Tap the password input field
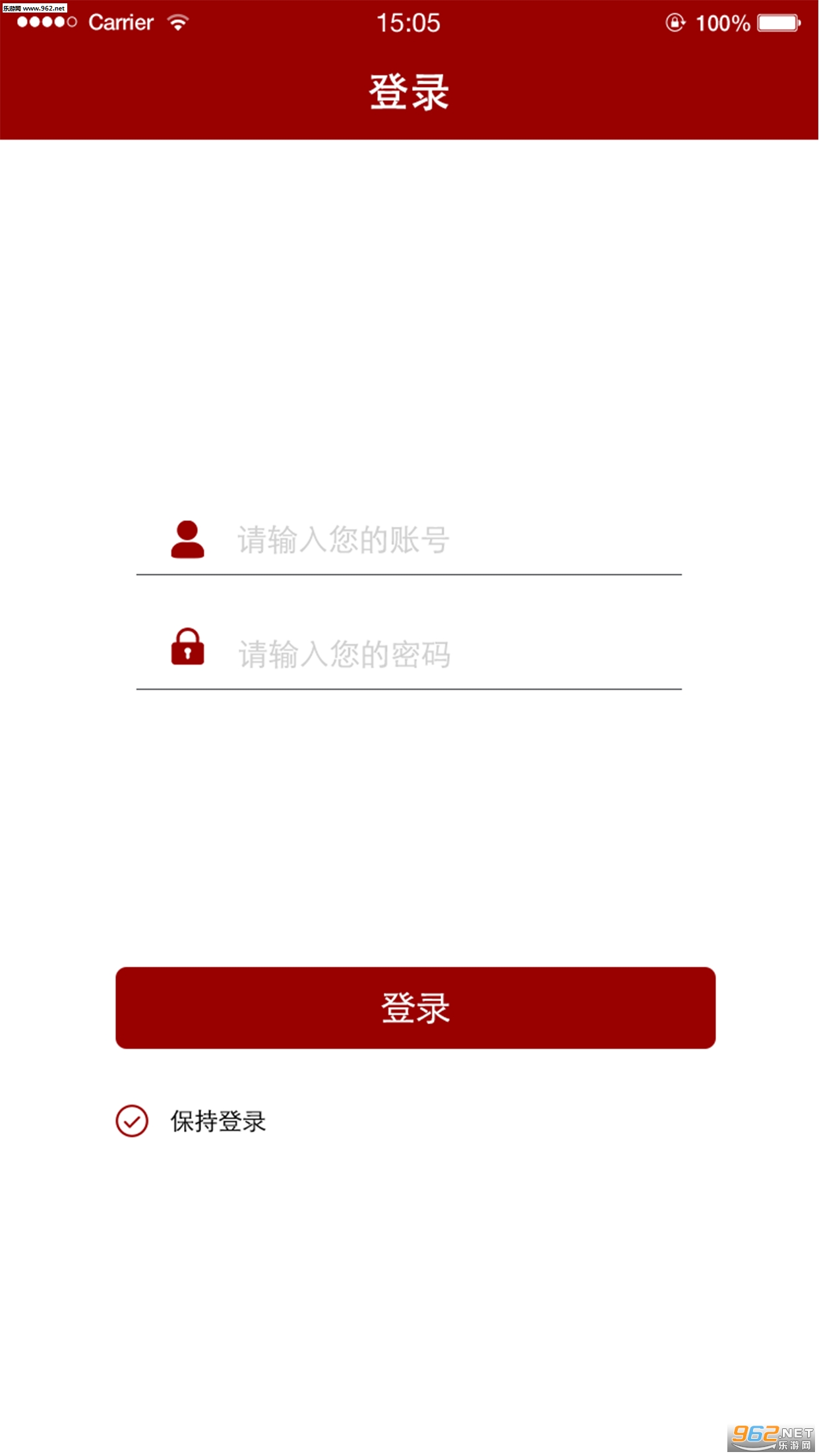The image size is (819, 1456). (448, 654)
